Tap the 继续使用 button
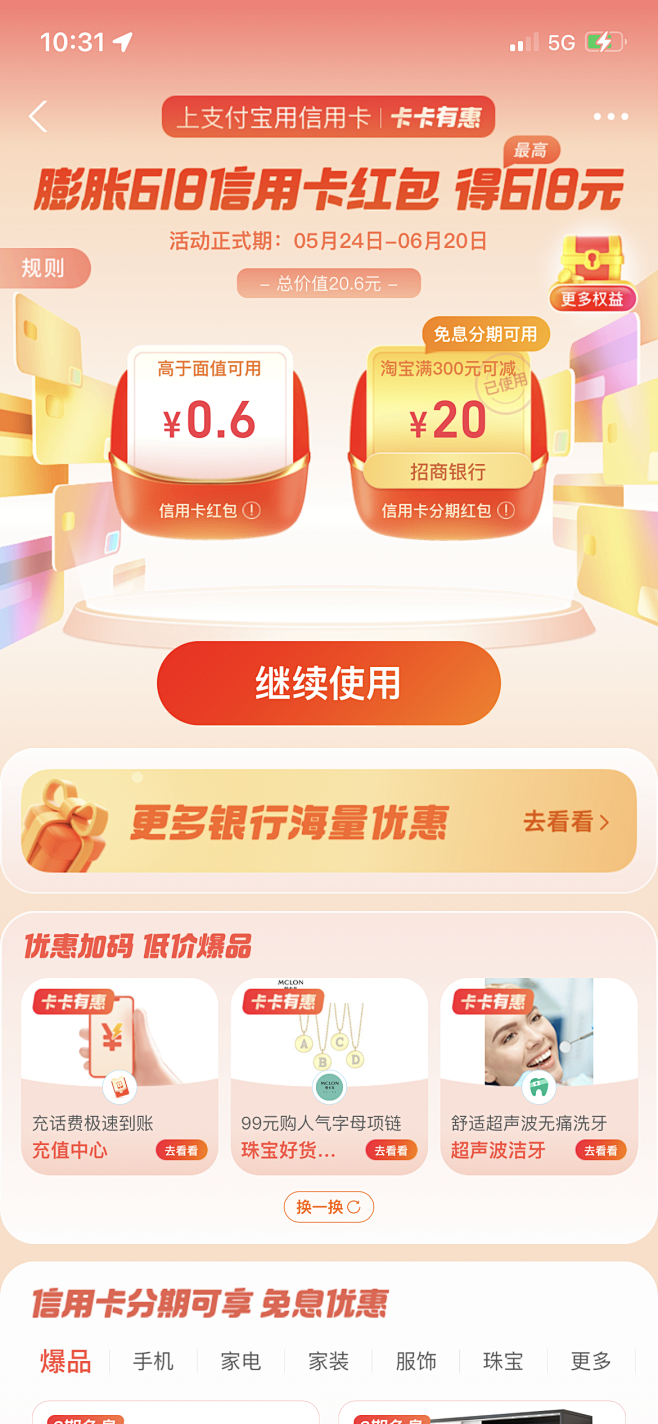Image resolution: width=658 pixels, height=1424 pixels. [x=328, y=683]
